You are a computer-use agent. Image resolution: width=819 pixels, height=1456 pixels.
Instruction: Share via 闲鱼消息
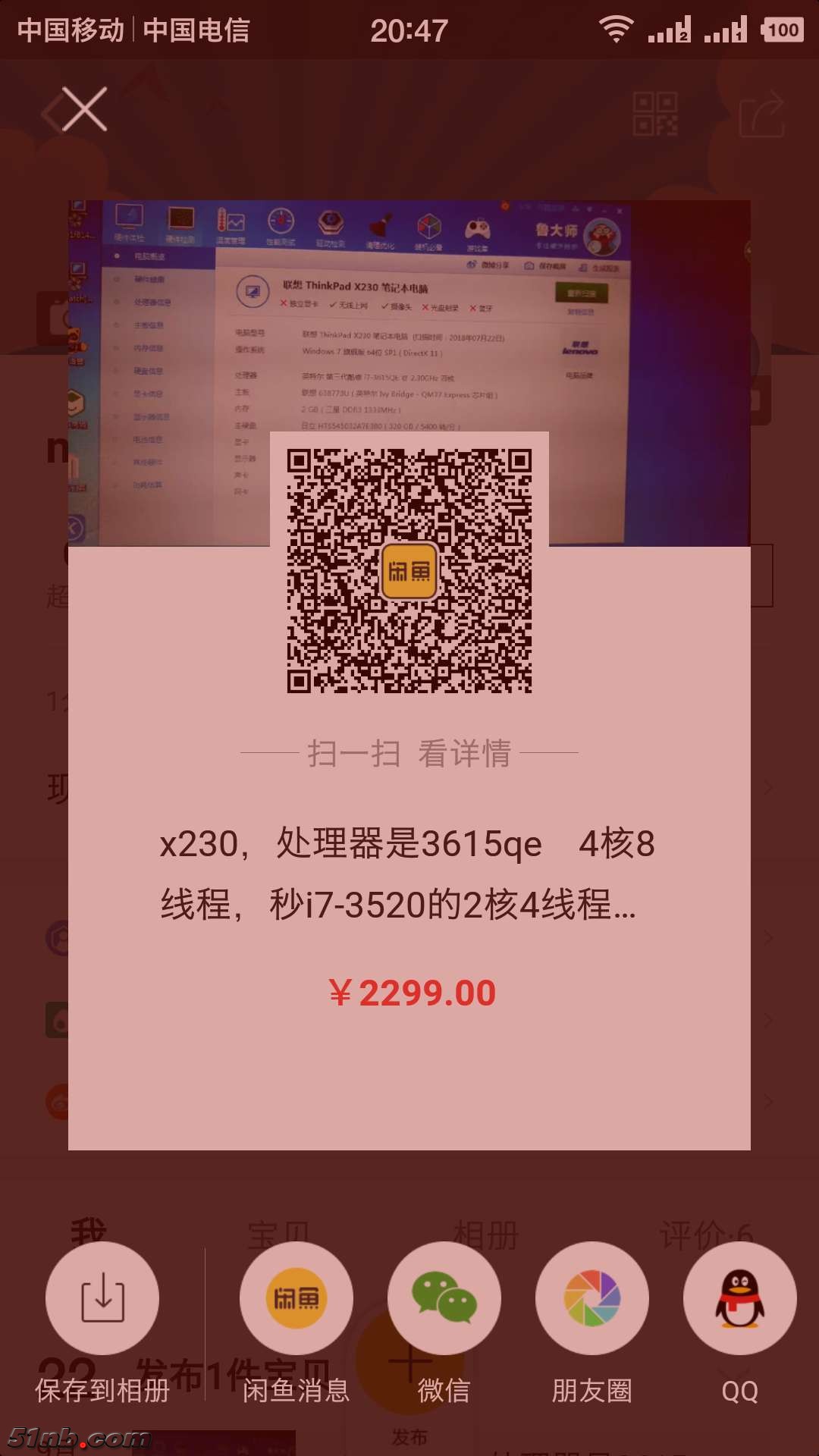pyautogui.click(x=296, y=1298)
